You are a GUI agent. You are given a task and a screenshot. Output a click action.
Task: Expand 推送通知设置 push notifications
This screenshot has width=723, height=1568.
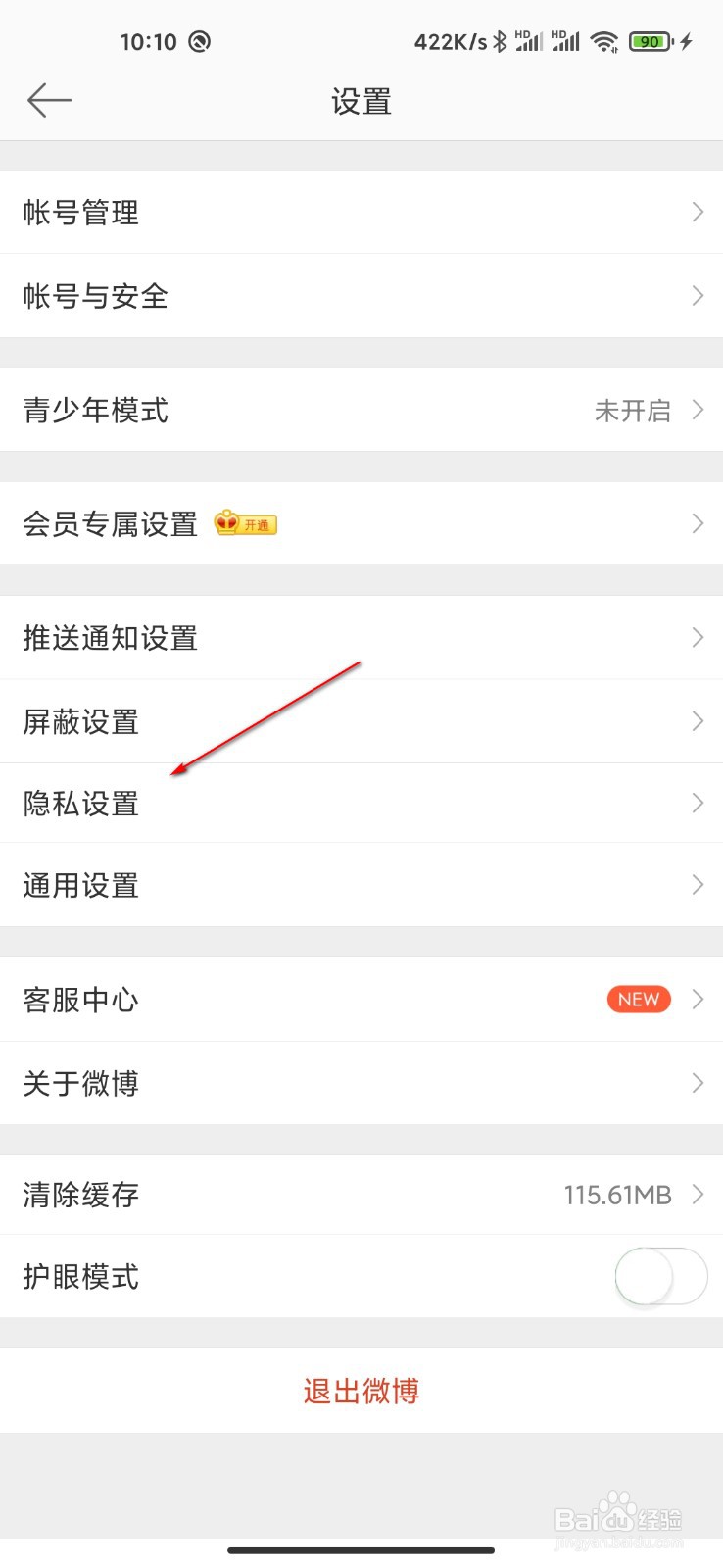361,638
